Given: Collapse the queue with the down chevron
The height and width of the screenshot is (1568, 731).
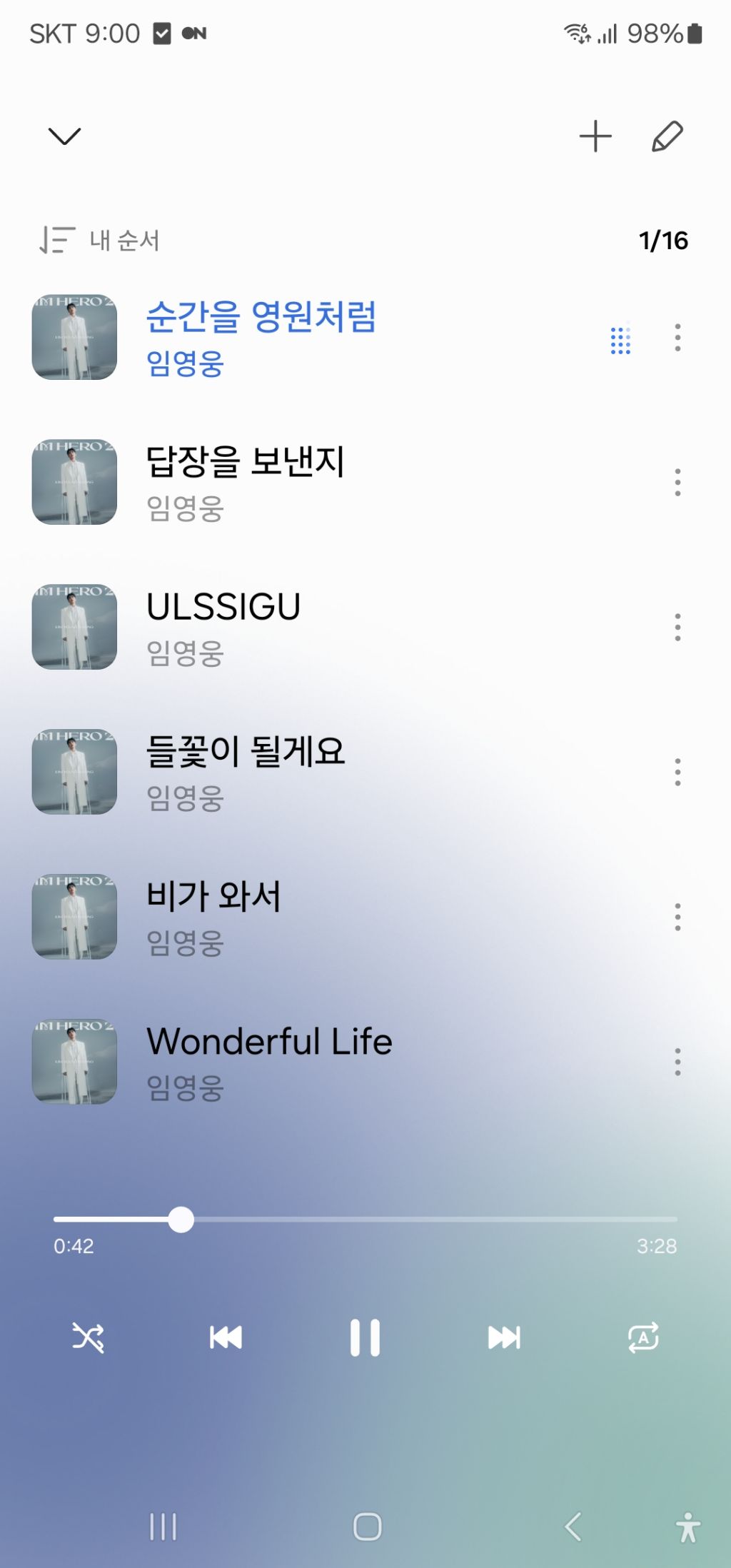Looking at the screenshot, I should pos(64,136).
